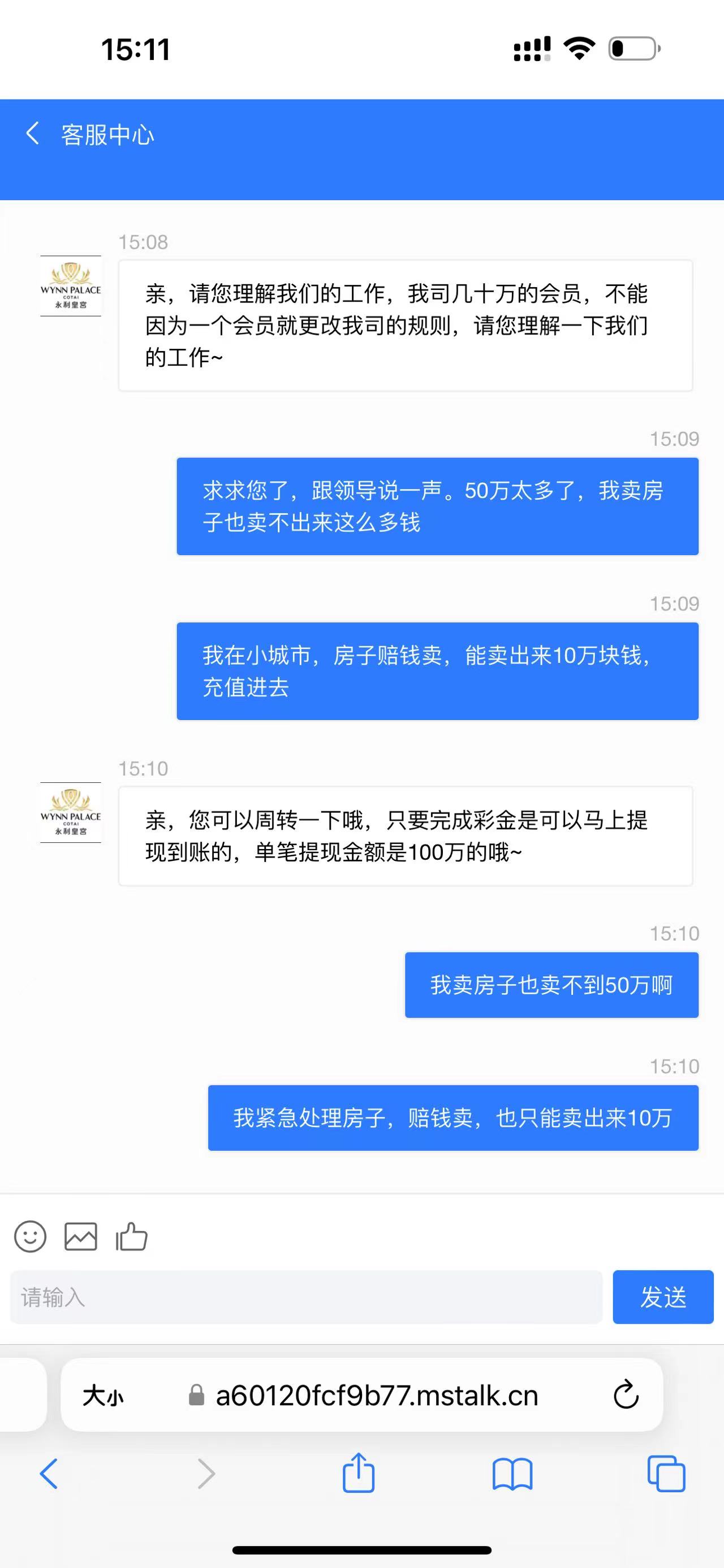Share this page via Safari

(358, 1474)
